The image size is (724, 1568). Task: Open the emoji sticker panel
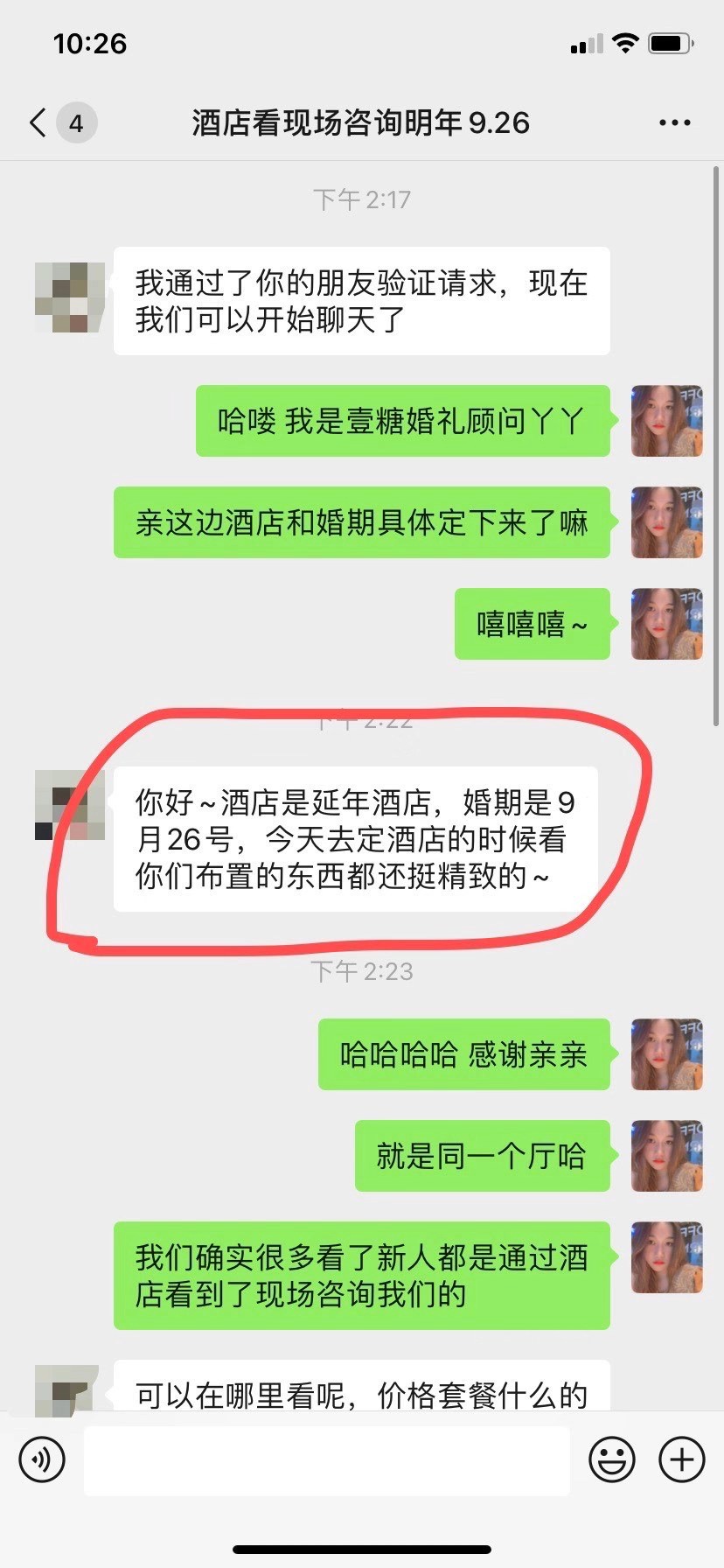pos(612,1459)
